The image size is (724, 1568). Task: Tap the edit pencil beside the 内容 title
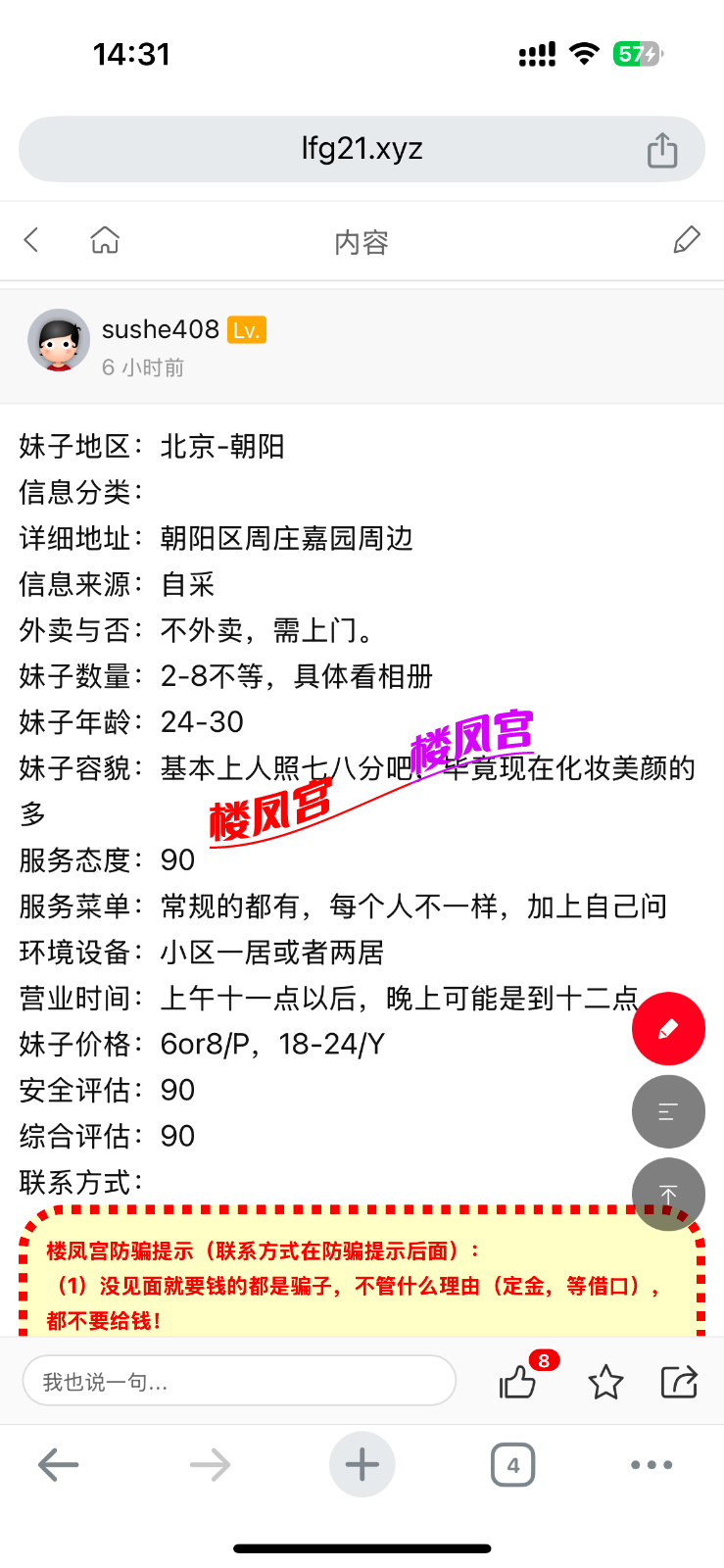(x=687, y=239)
